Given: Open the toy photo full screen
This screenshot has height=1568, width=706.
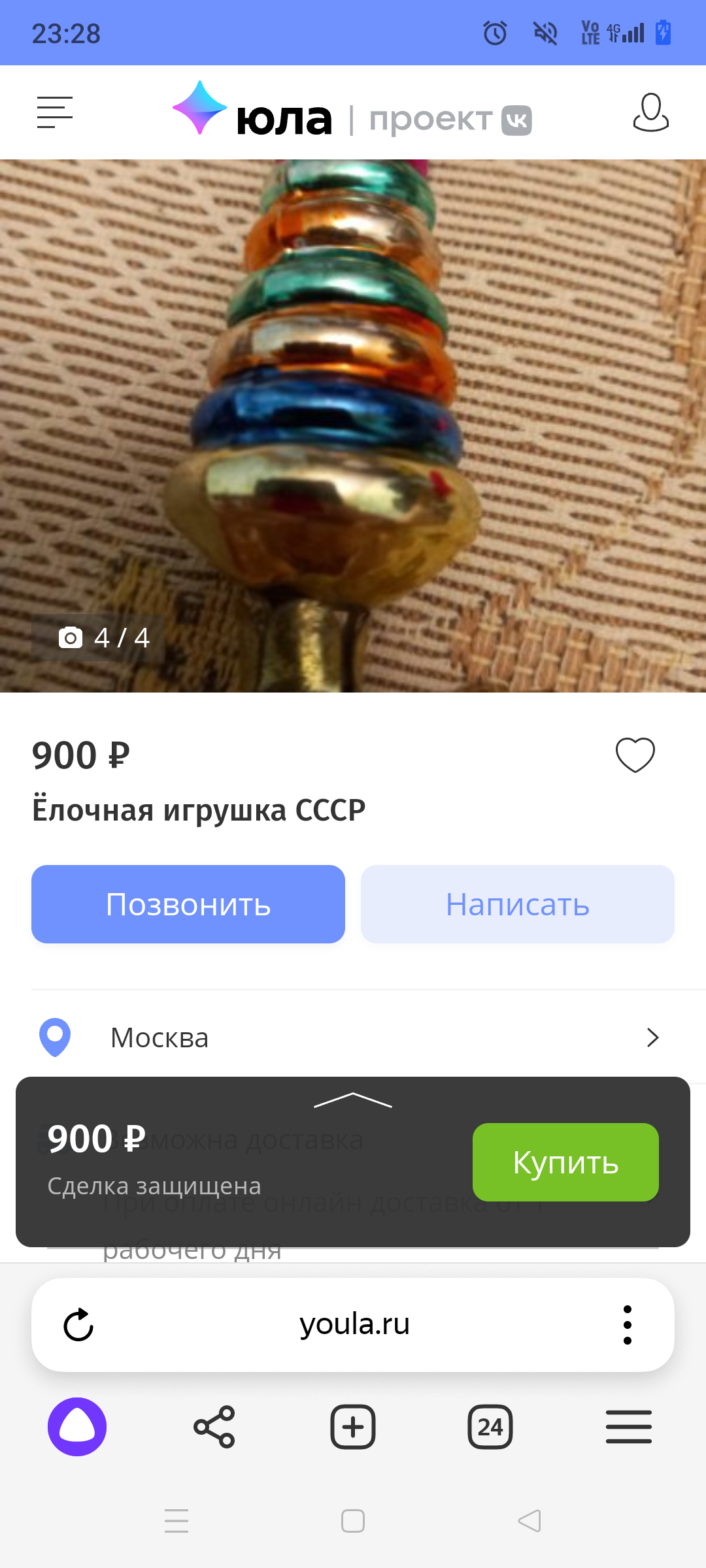Looking at the screenshot, I should (353, 425).
